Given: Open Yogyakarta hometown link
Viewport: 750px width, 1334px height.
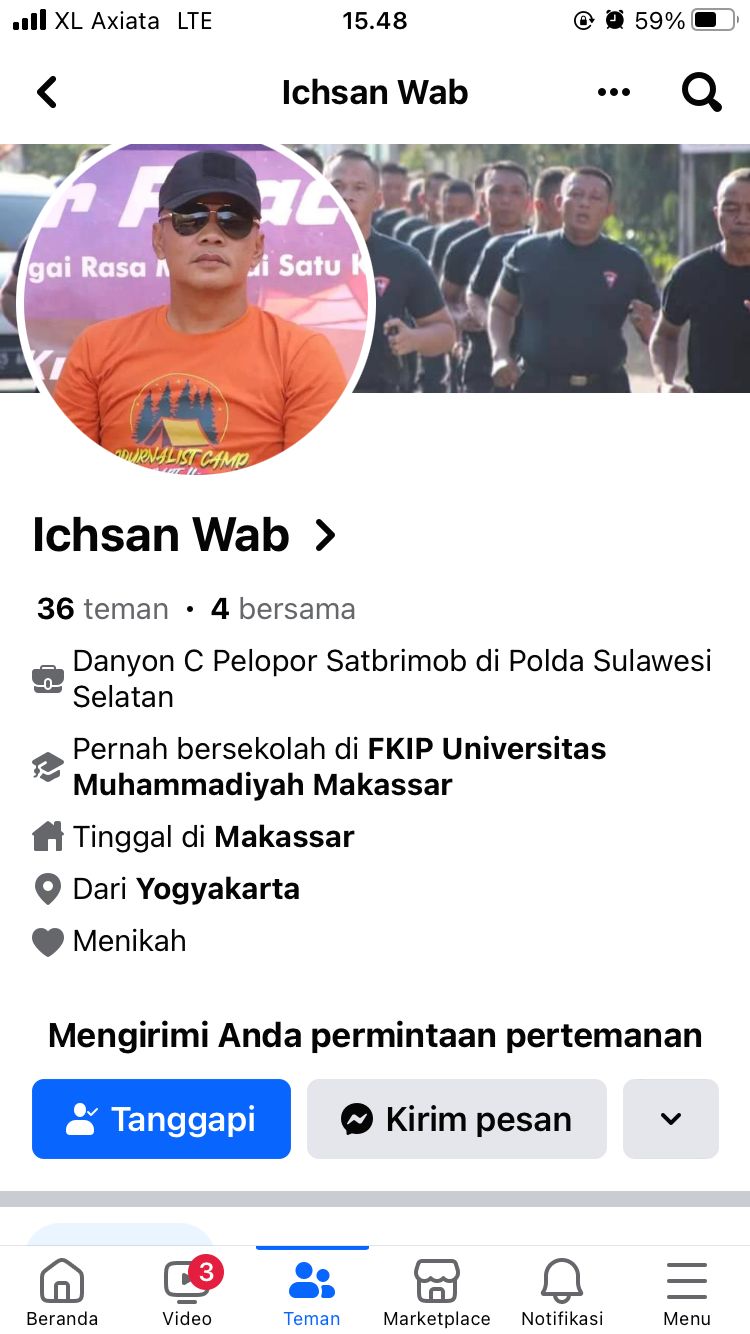Looking at the screenshot, I should 218,889.
